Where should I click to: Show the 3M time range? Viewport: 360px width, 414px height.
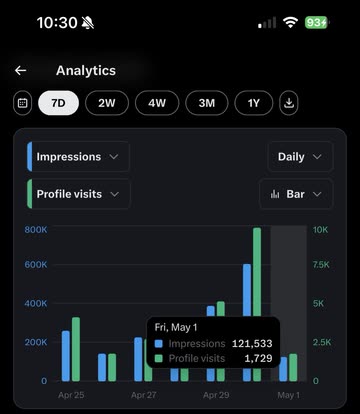pyautogui.click(x=207, y=103)
